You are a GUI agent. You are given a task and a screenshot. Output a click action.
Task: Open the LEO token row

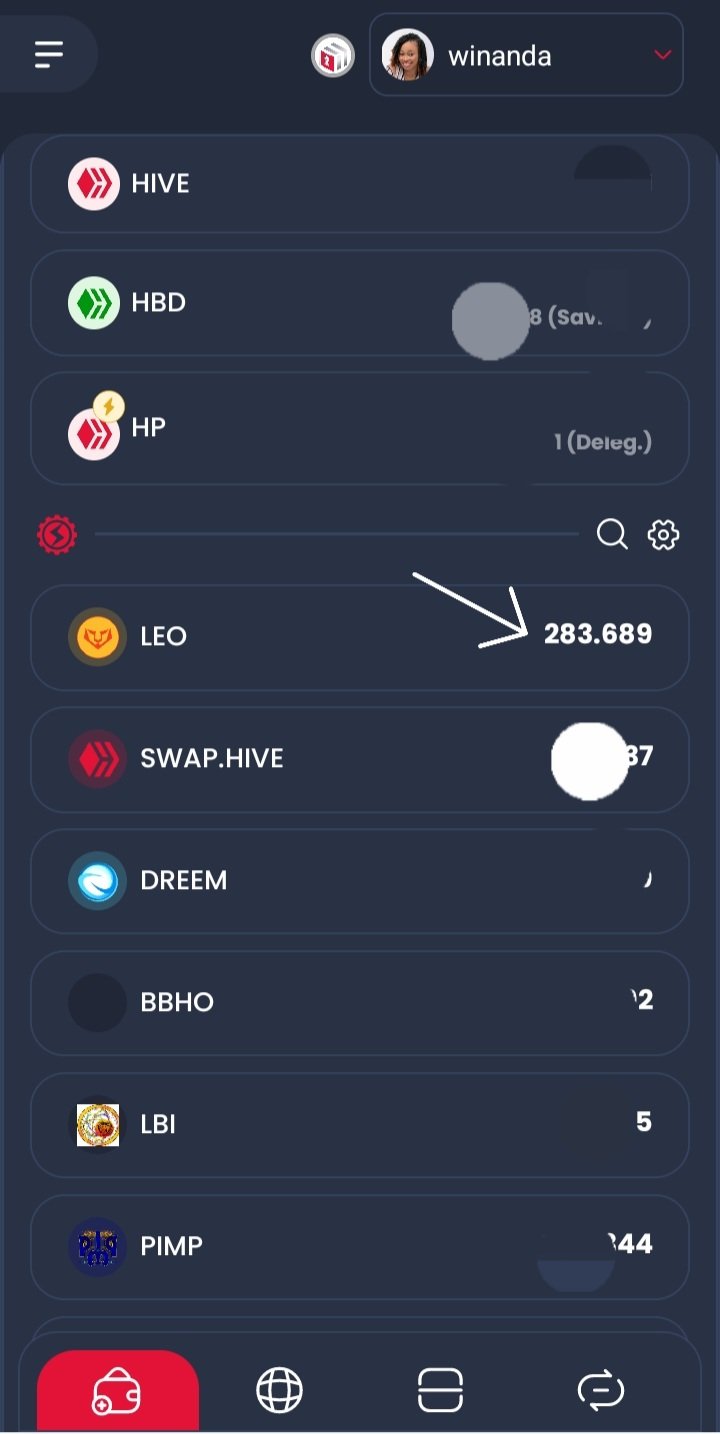360,637
